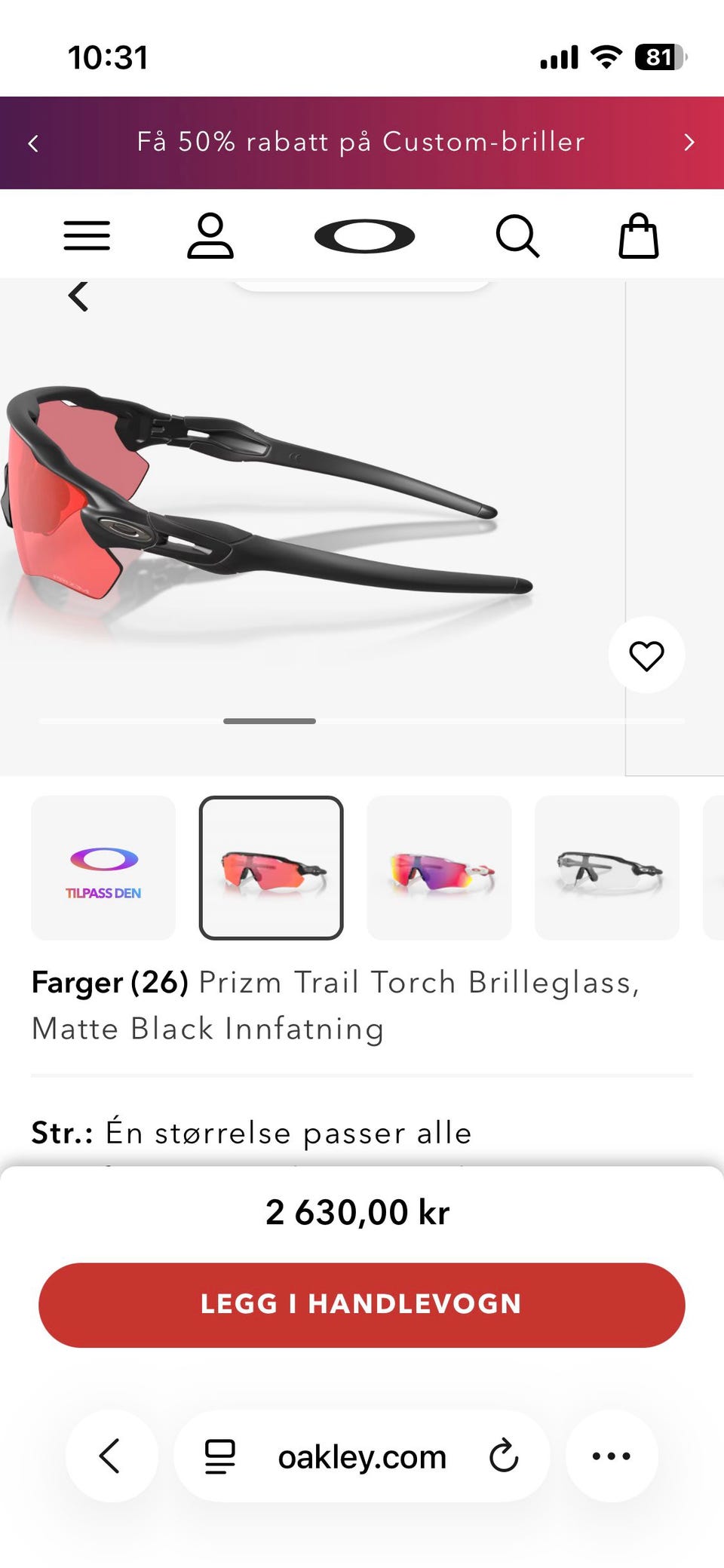Click the 50% rabatt Custom-briller banner

click(362, 142)
